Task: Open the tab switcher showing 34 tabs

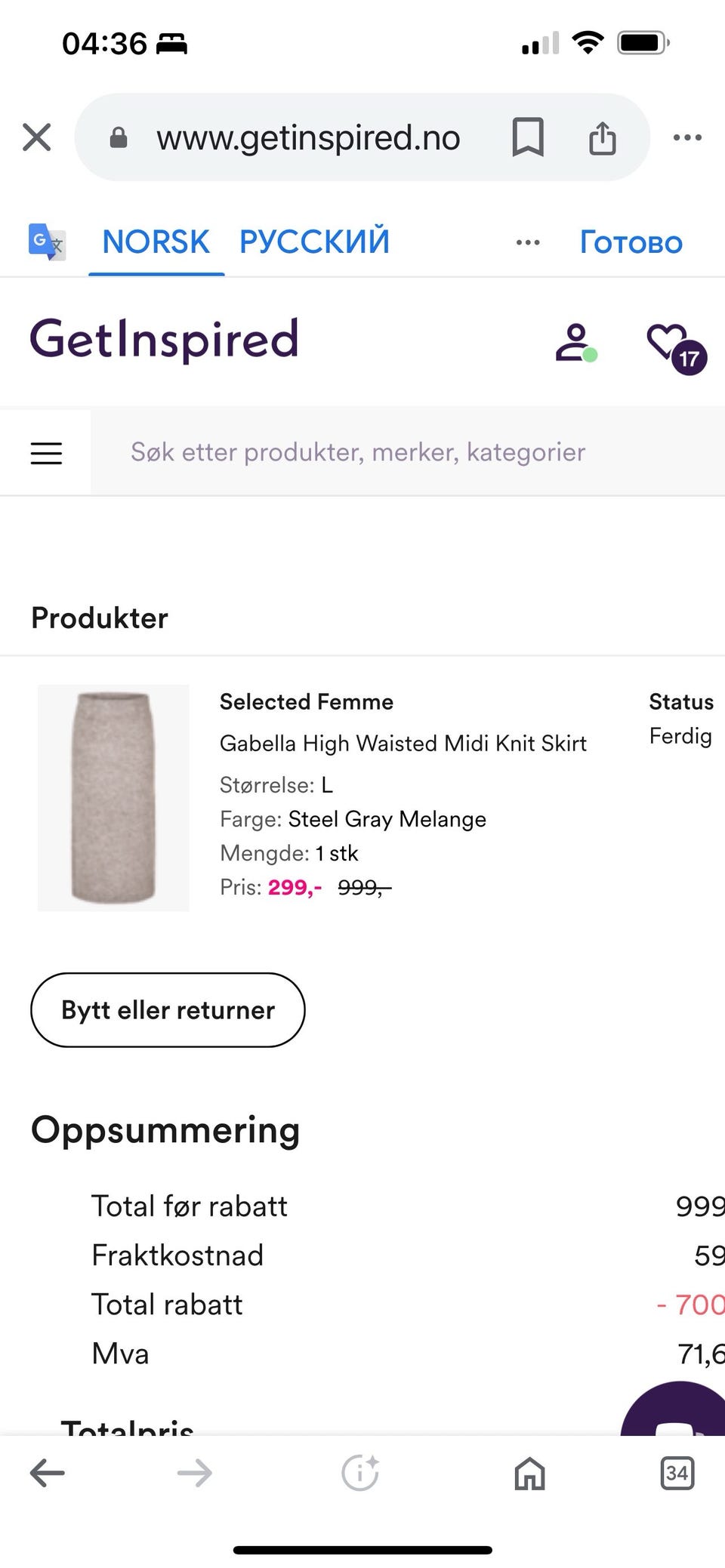Action: click(677, 1473)
